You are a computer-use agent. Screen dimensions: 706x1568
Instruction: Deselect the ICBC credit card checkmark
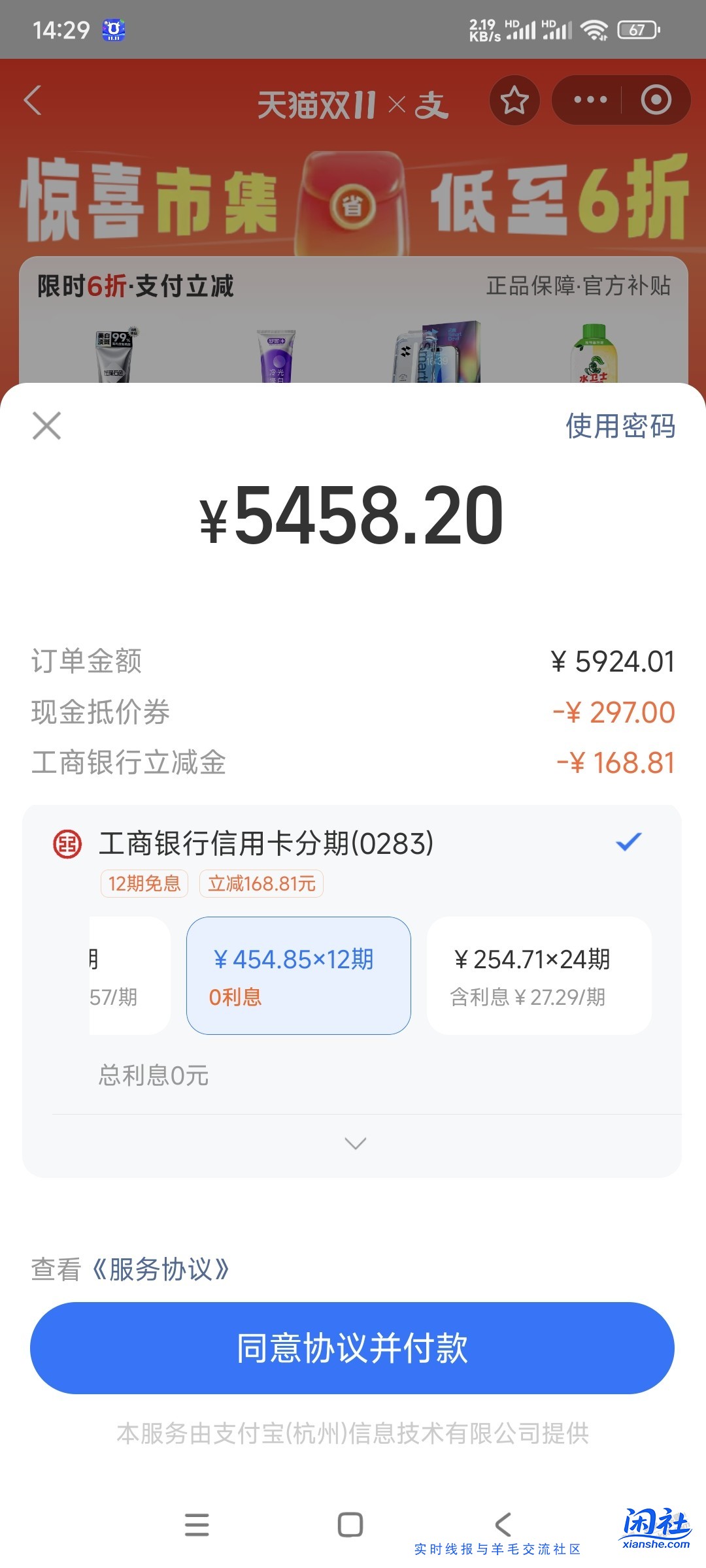[629, 843]
